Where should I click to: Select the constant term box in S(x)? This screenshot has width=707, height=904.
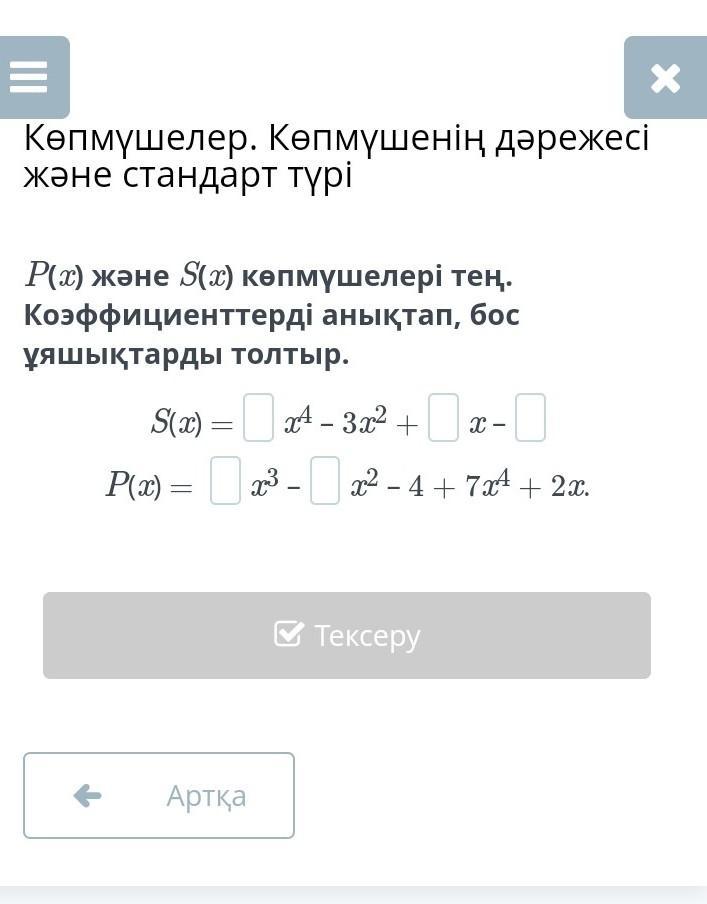[531, 418]
